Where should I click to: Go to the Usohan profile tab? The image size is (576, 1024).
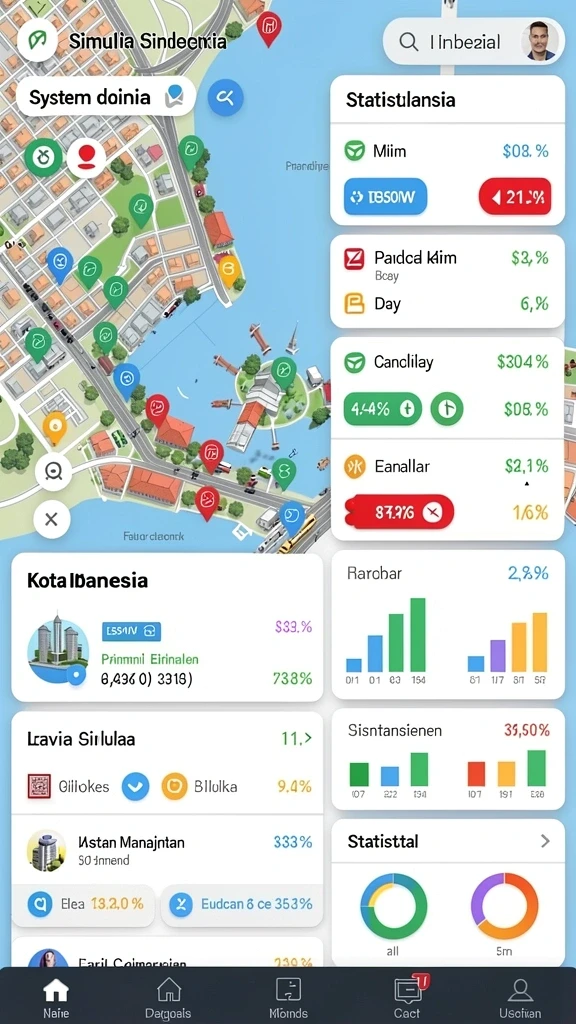[x=520, y=997]
